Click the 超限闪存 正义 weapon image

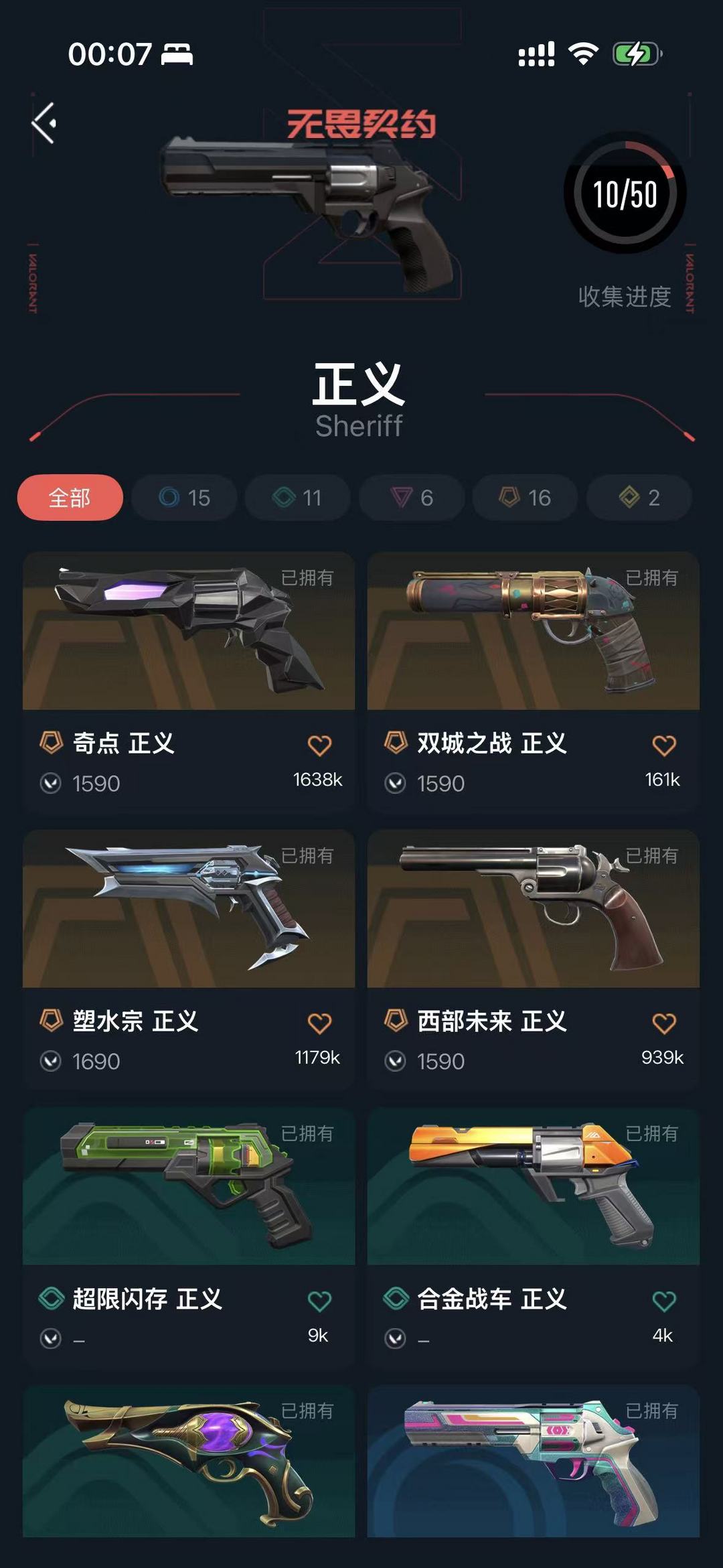coord(187,1184)
